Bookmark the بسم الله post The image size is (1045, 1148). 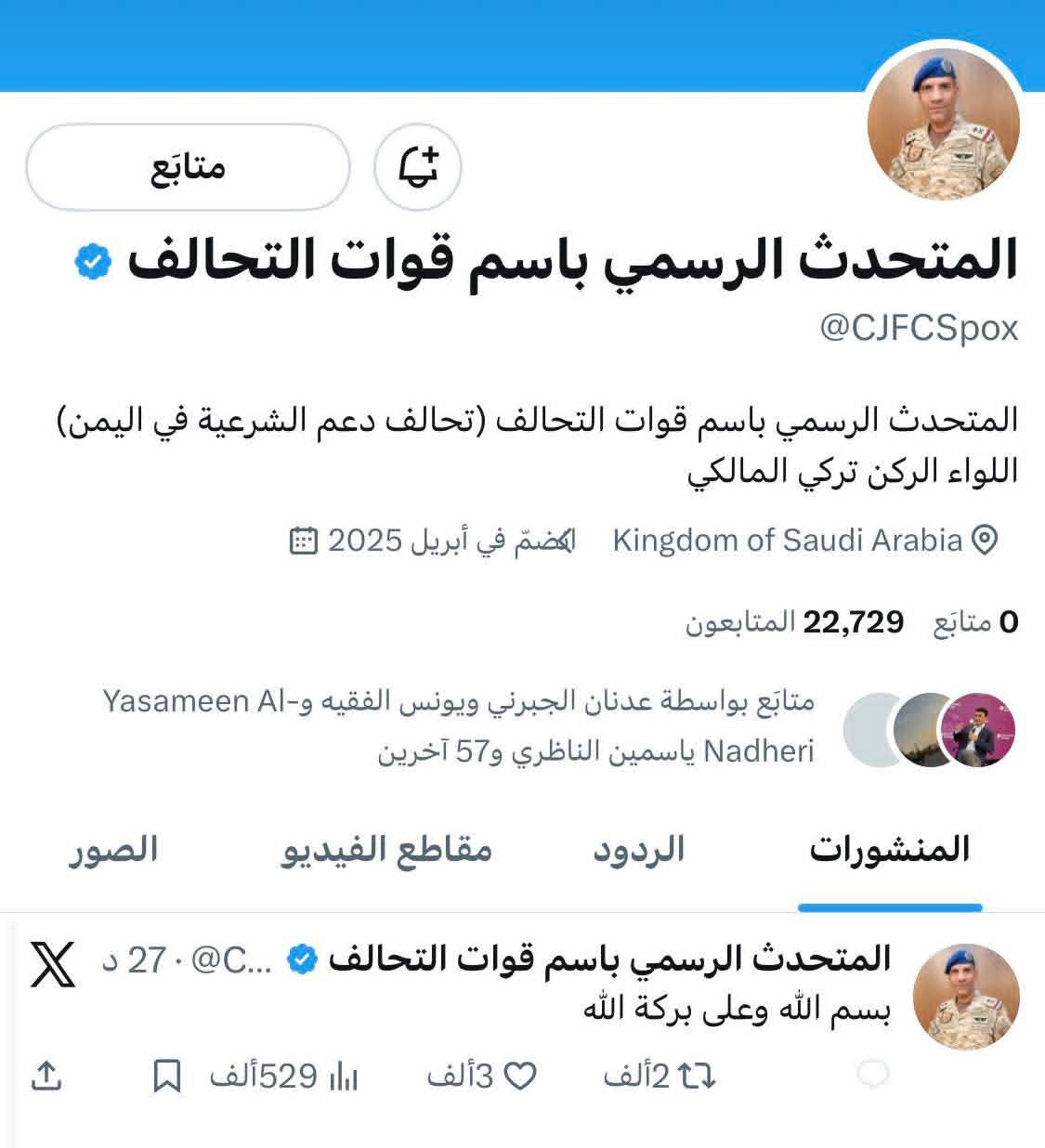pos(166,1076)
